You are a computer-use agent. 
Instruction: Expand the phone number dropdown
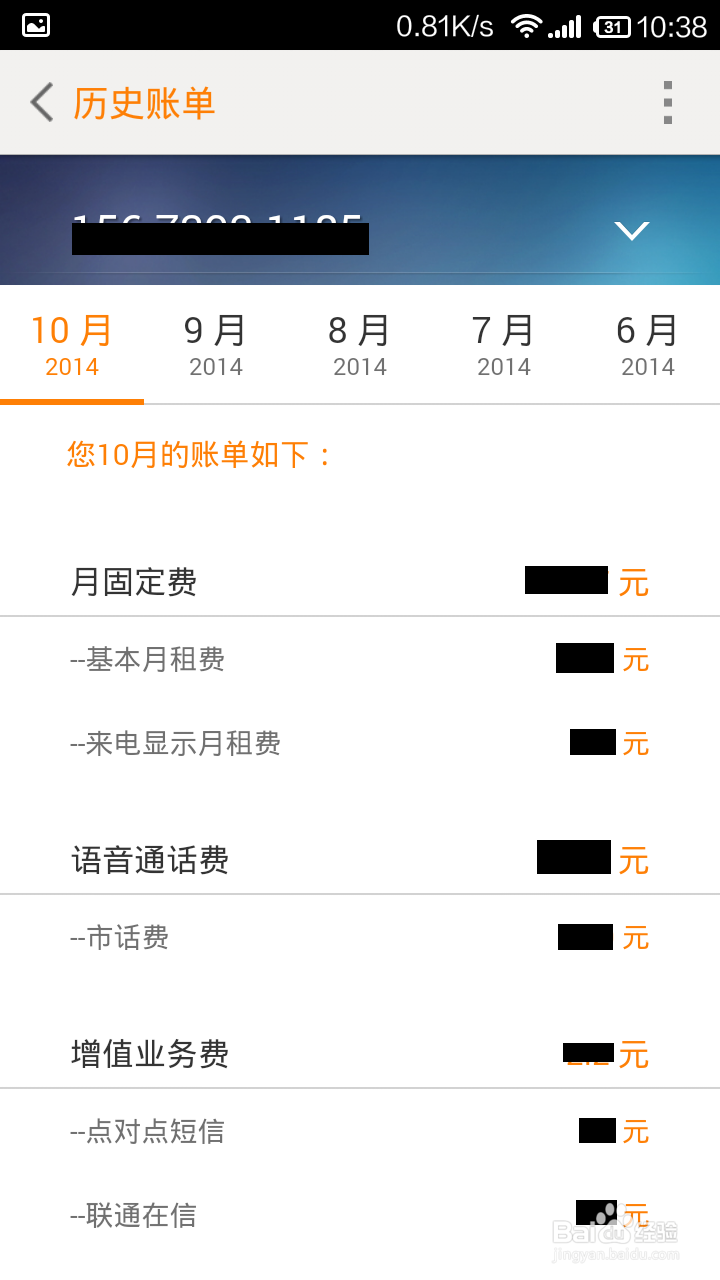(632, 231)
